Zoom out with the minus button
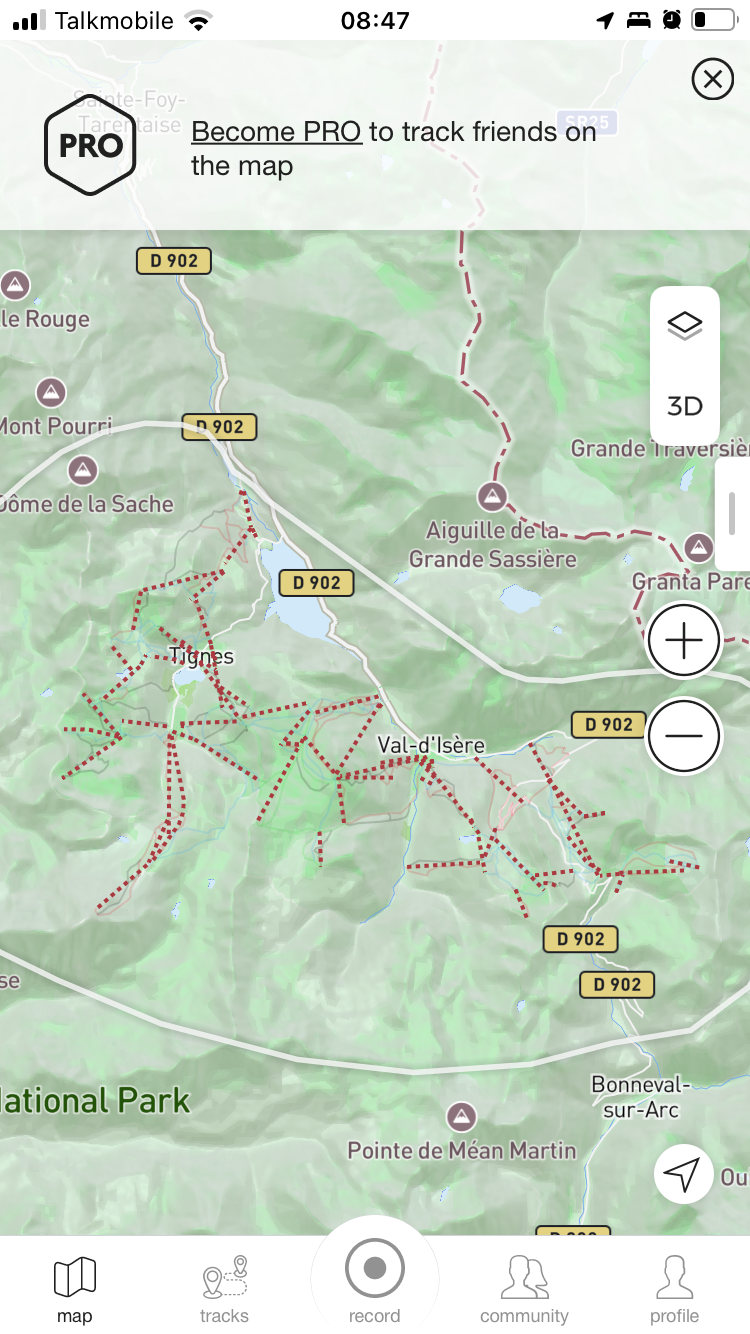 [x=684, y=736]
